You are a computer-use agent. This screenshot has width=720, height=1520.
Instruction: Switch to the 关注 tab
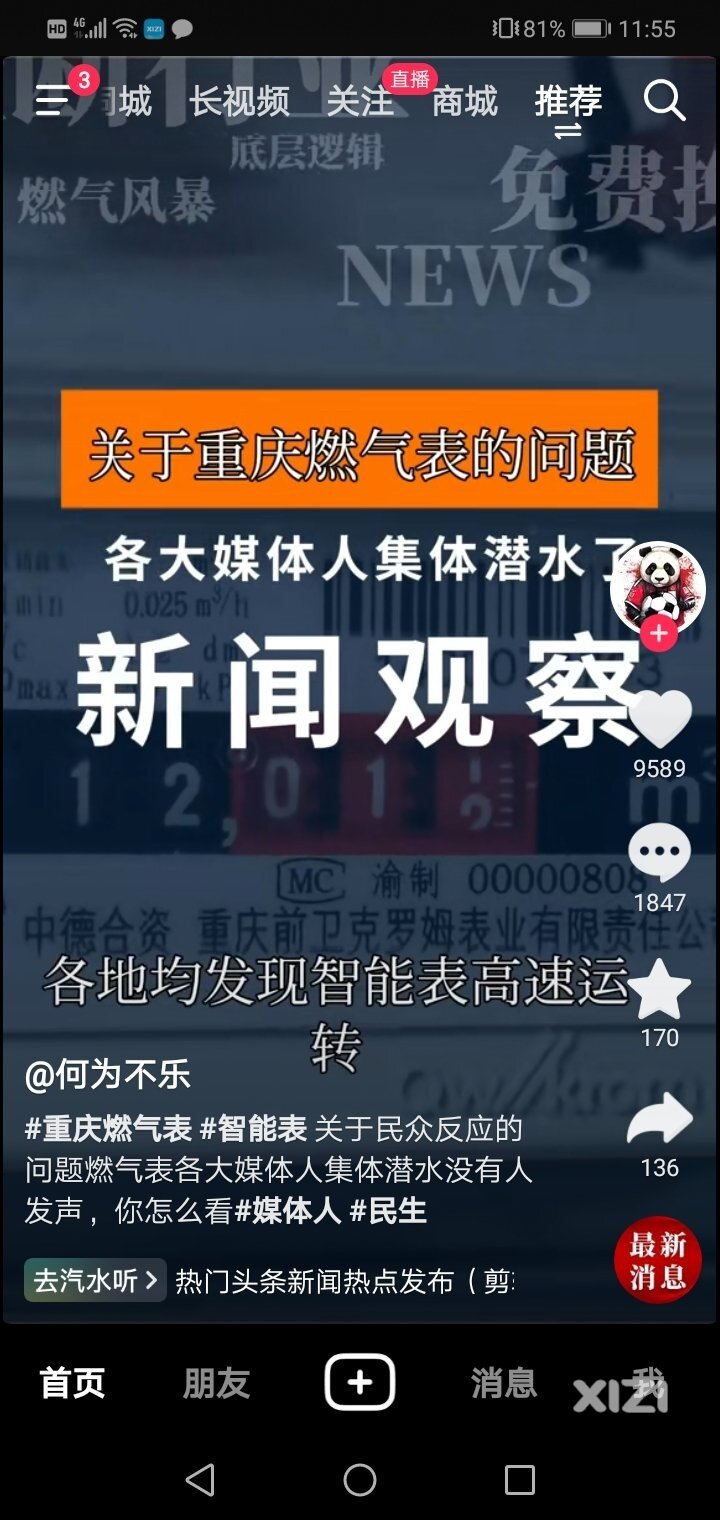tap(360, 101)
